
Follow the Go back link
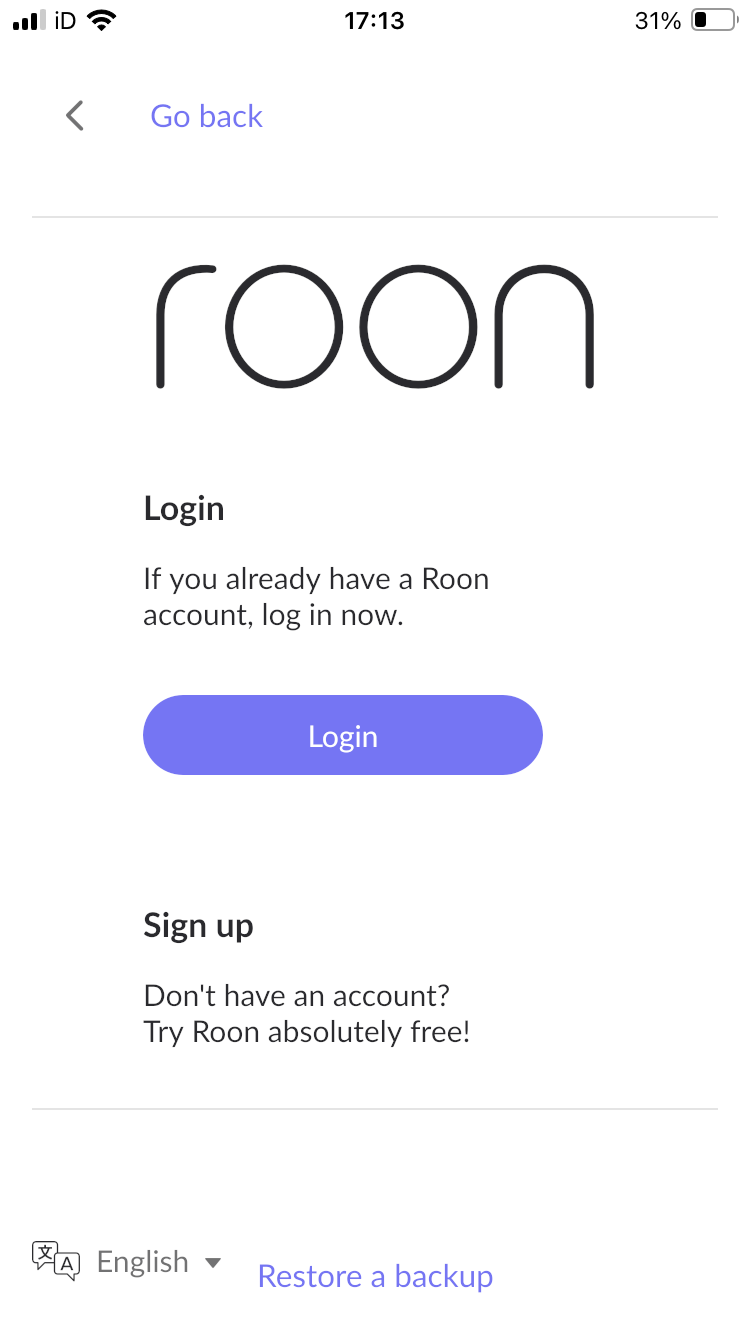[207, 116]
